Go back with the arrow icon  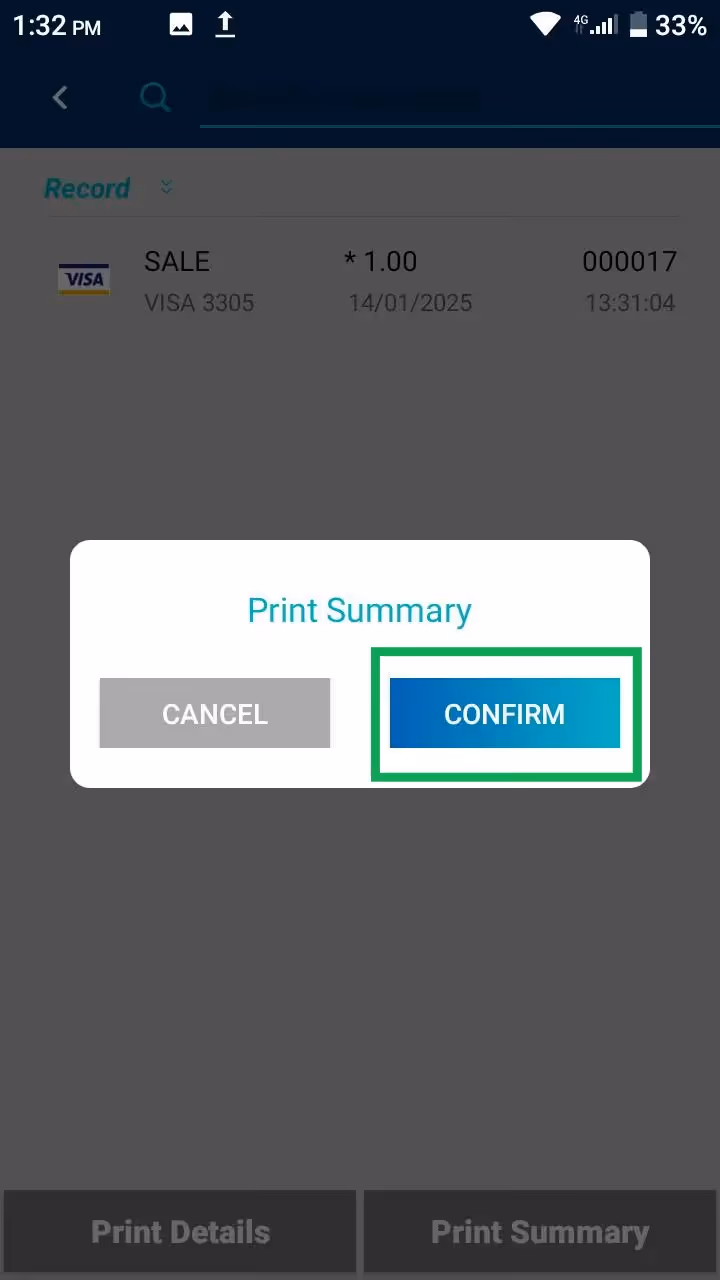point(60,97)
